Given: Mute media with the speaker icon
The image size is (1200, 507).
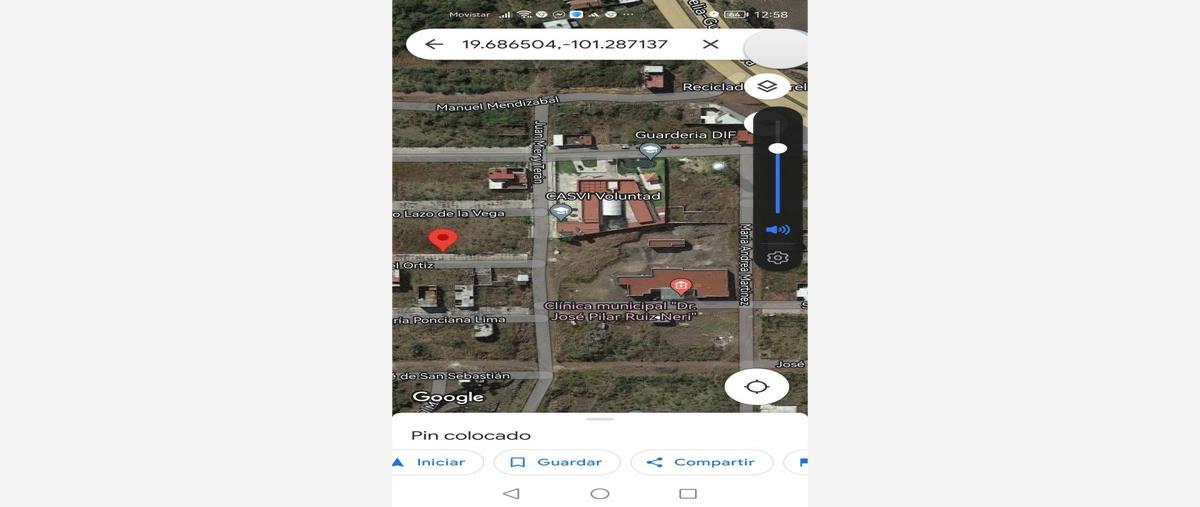Looking at the screenshot, I should (x=777, y=229).
